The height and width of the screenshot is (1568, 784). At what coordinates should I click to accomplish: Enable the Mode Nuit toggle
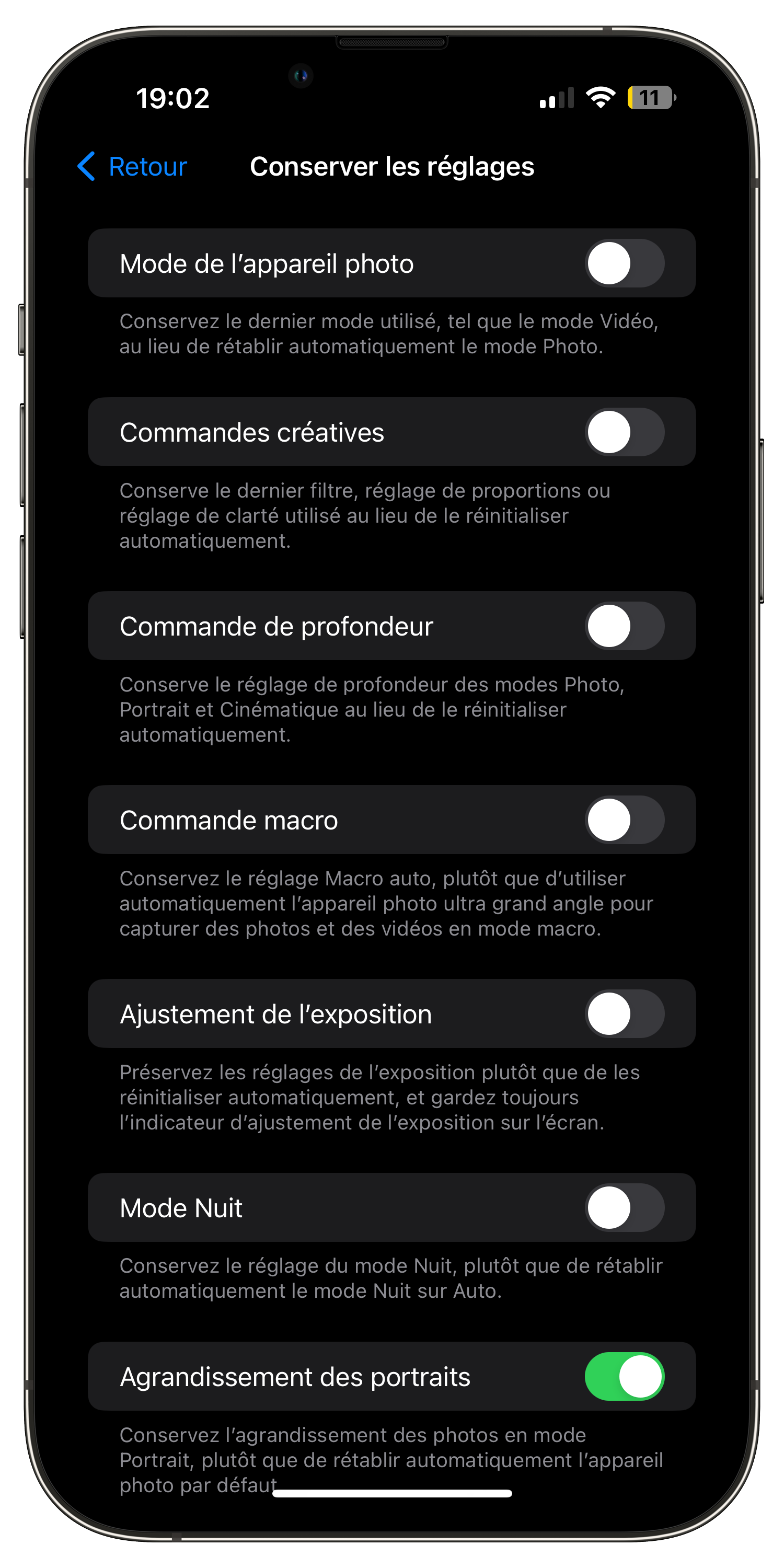[625, 1208]
